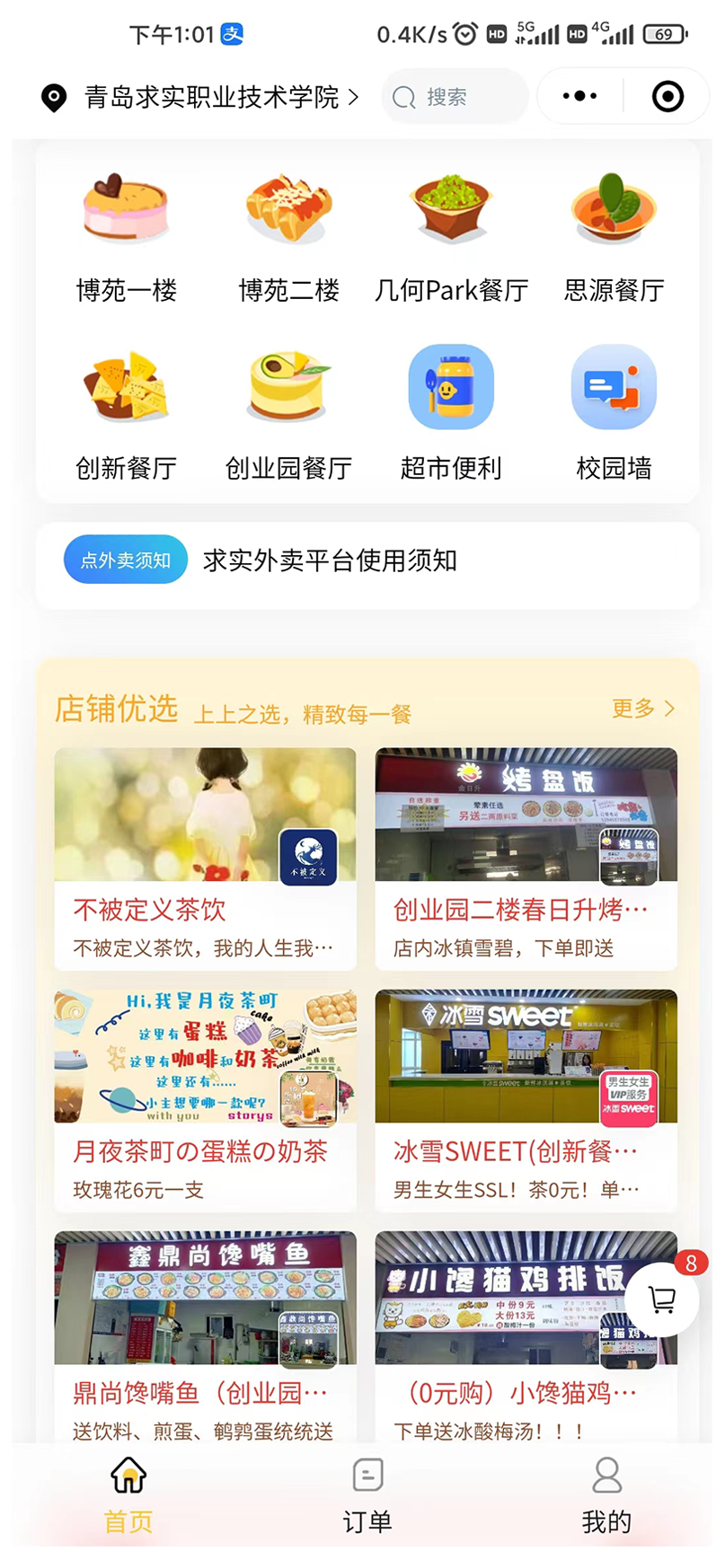Open the floating shopping cart
Viewport: 725px width, 1568px height.
(662, 1299)
